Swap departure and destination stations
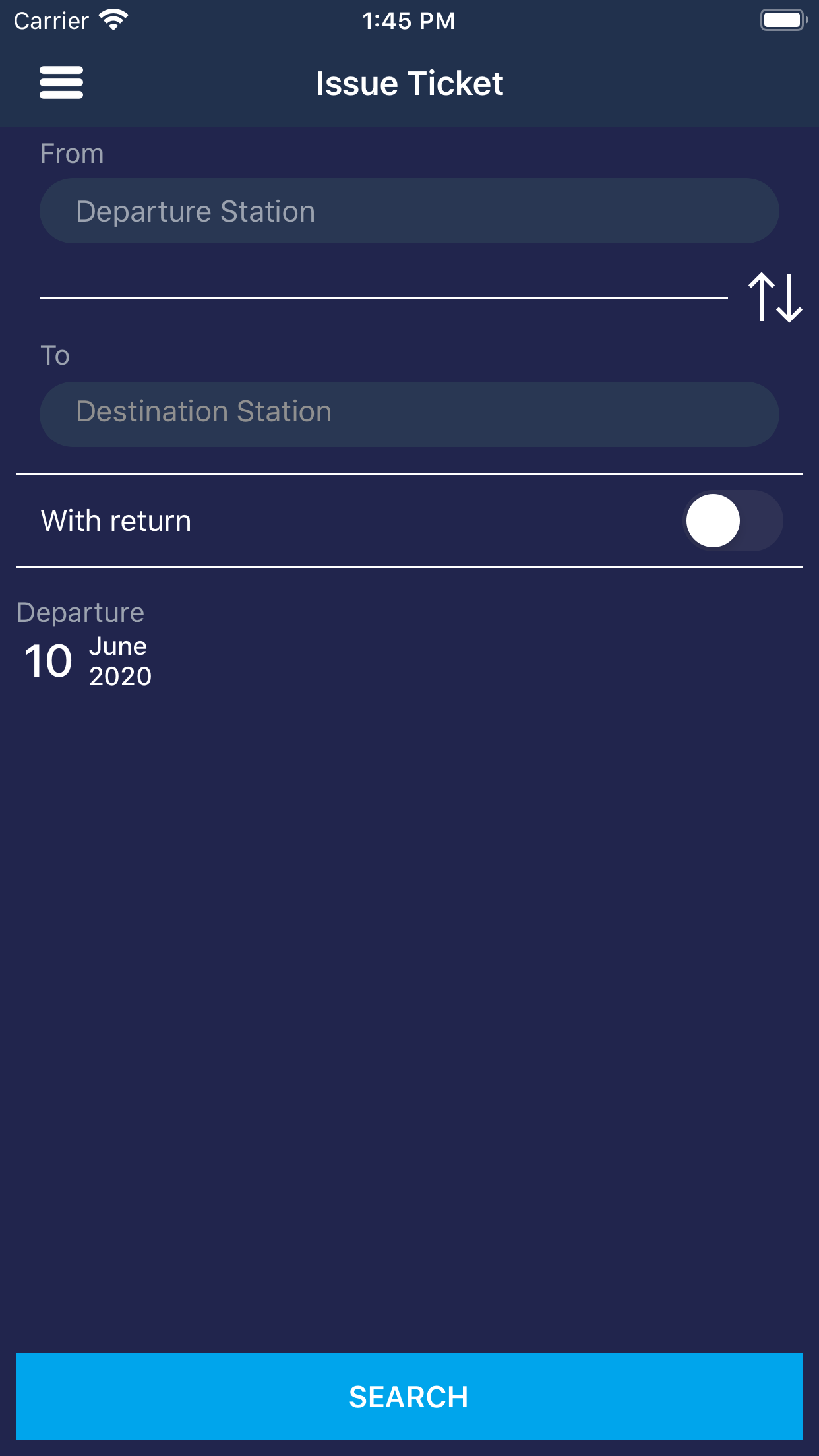Screen dimensions: 819x1456 [775, 297]
